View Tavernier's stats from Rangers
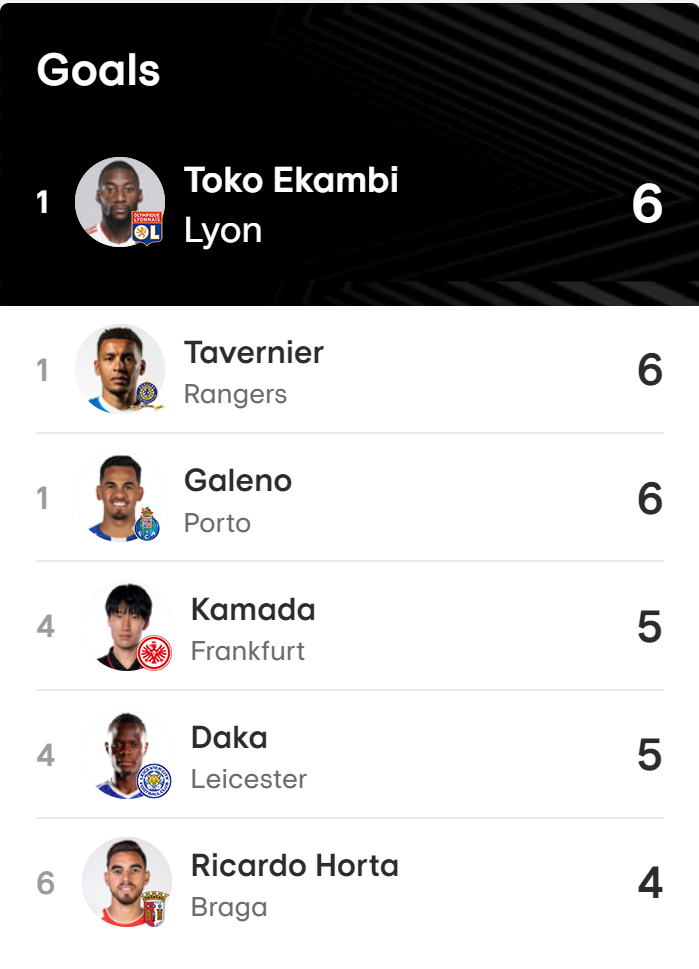 254,353
